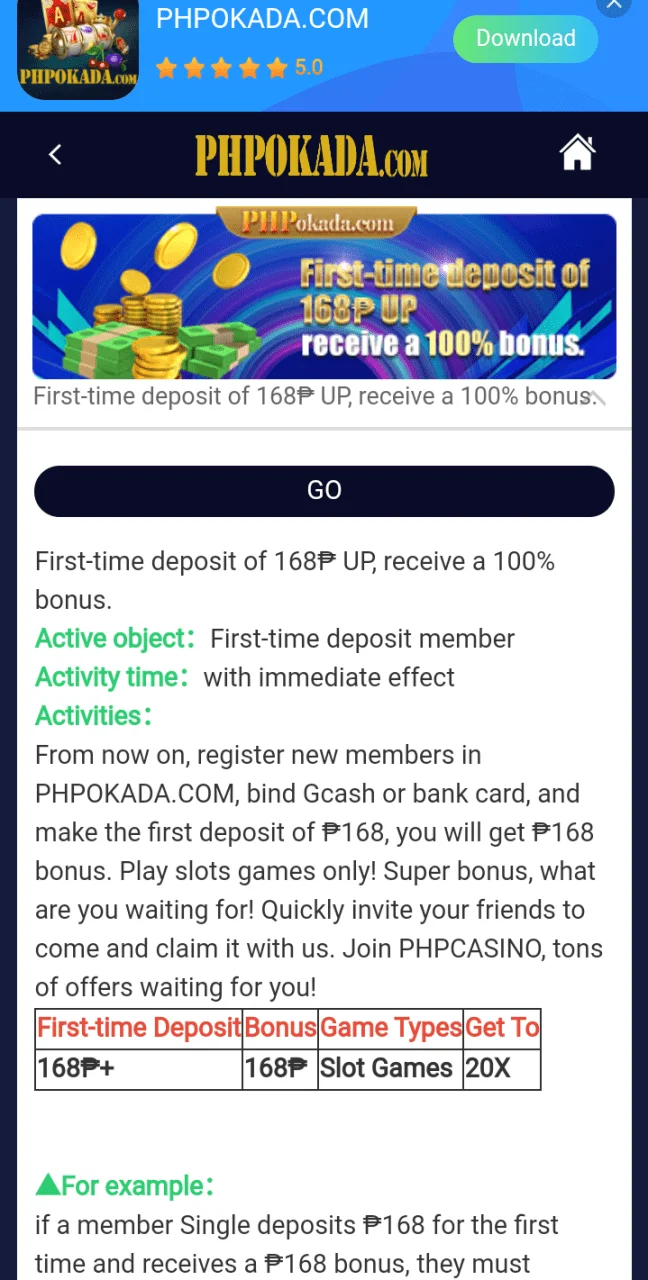Tap the Download button in the top banner
648x1280 pixels.
[525, 39]
